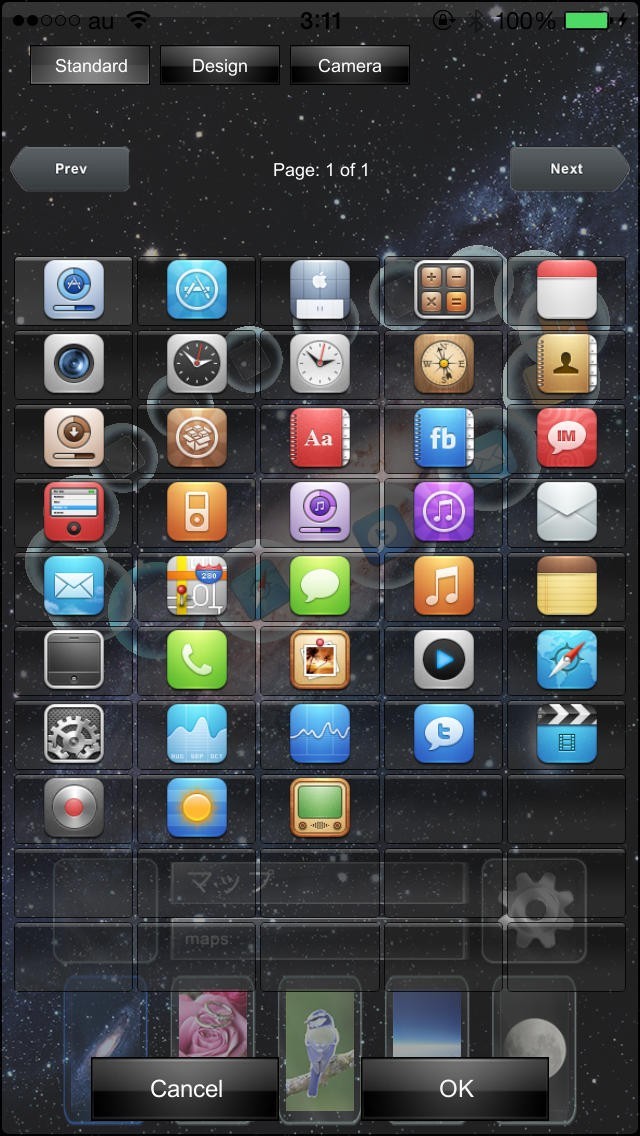
Task: Go to the Next page
Action: pos(569,169)
